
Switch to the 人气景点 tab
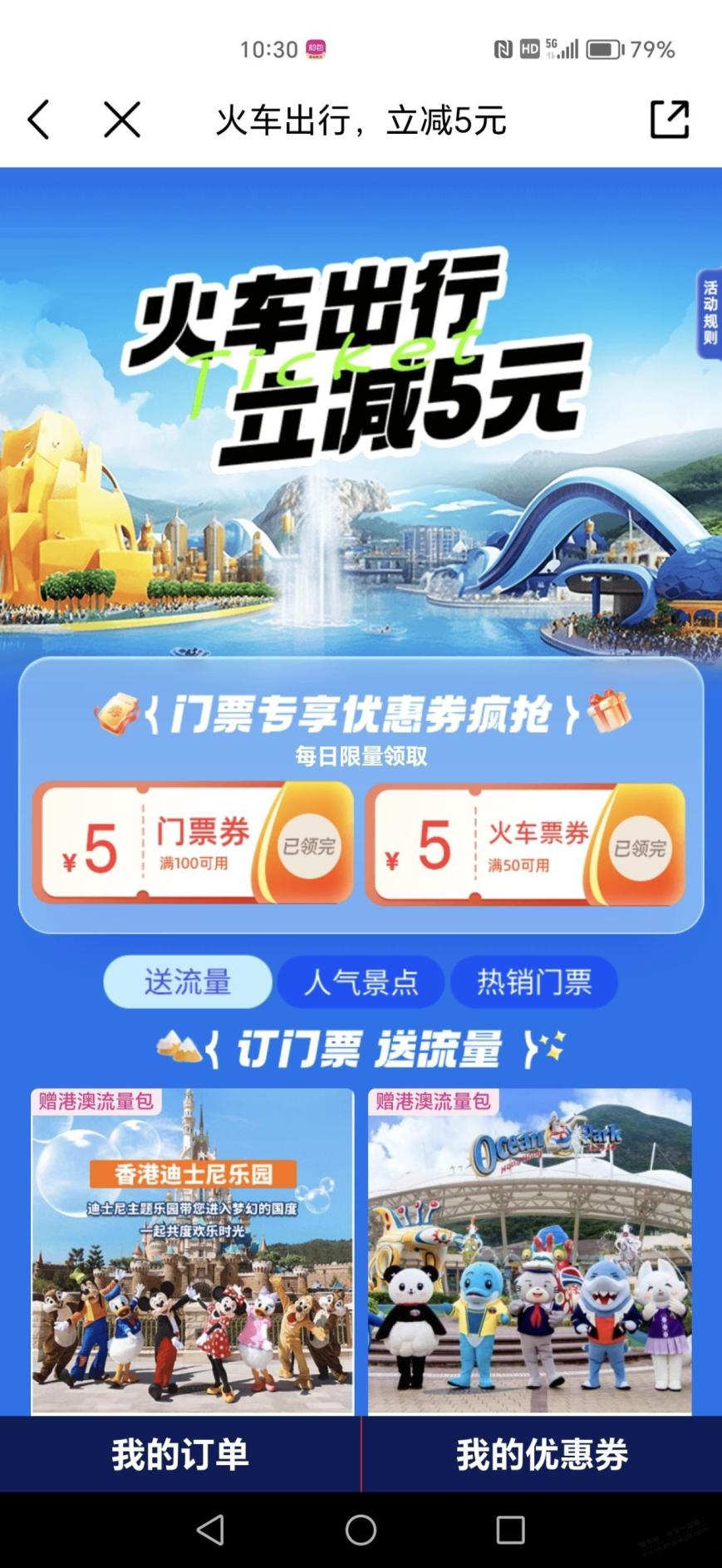361,981
